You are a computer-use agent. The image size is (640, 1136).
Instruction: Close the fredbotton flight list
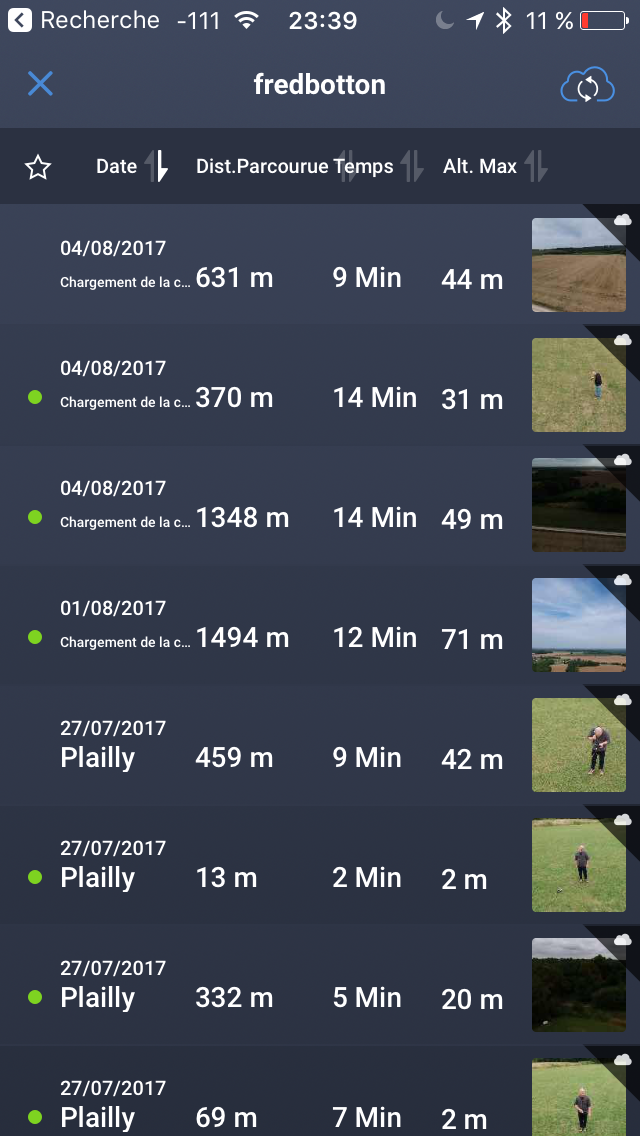40,84
